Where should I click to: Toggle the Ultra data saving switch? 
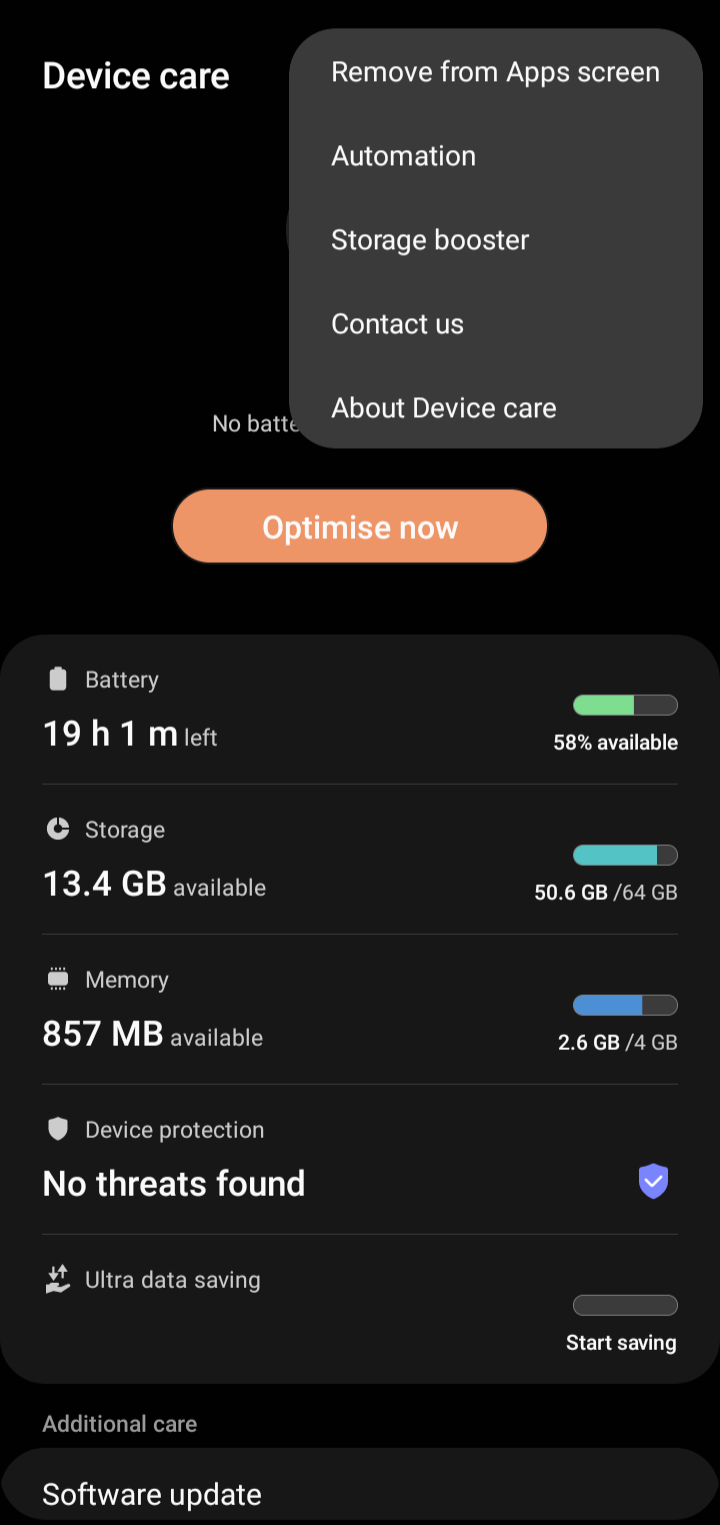(625, 1304)
